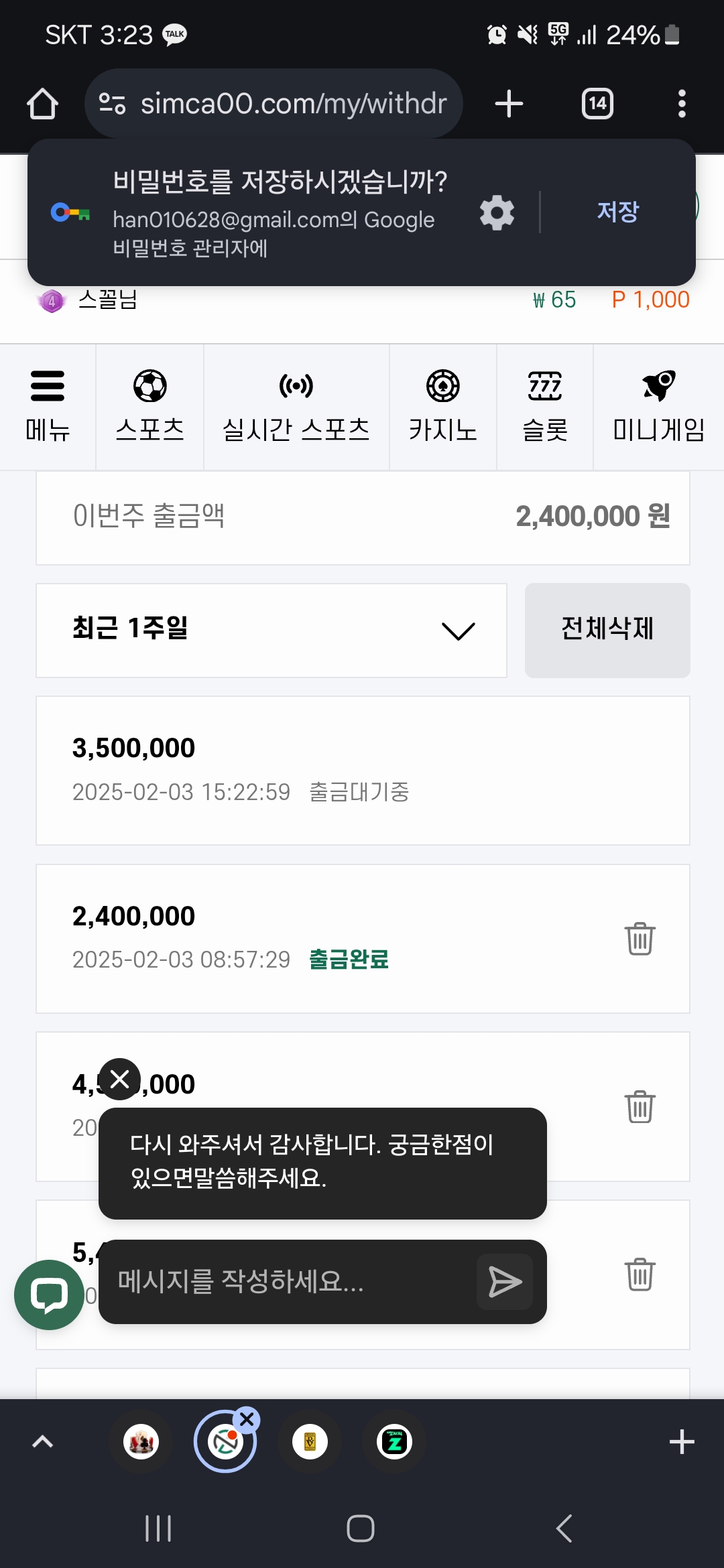Open a new browser tab

tap(509, 104)
